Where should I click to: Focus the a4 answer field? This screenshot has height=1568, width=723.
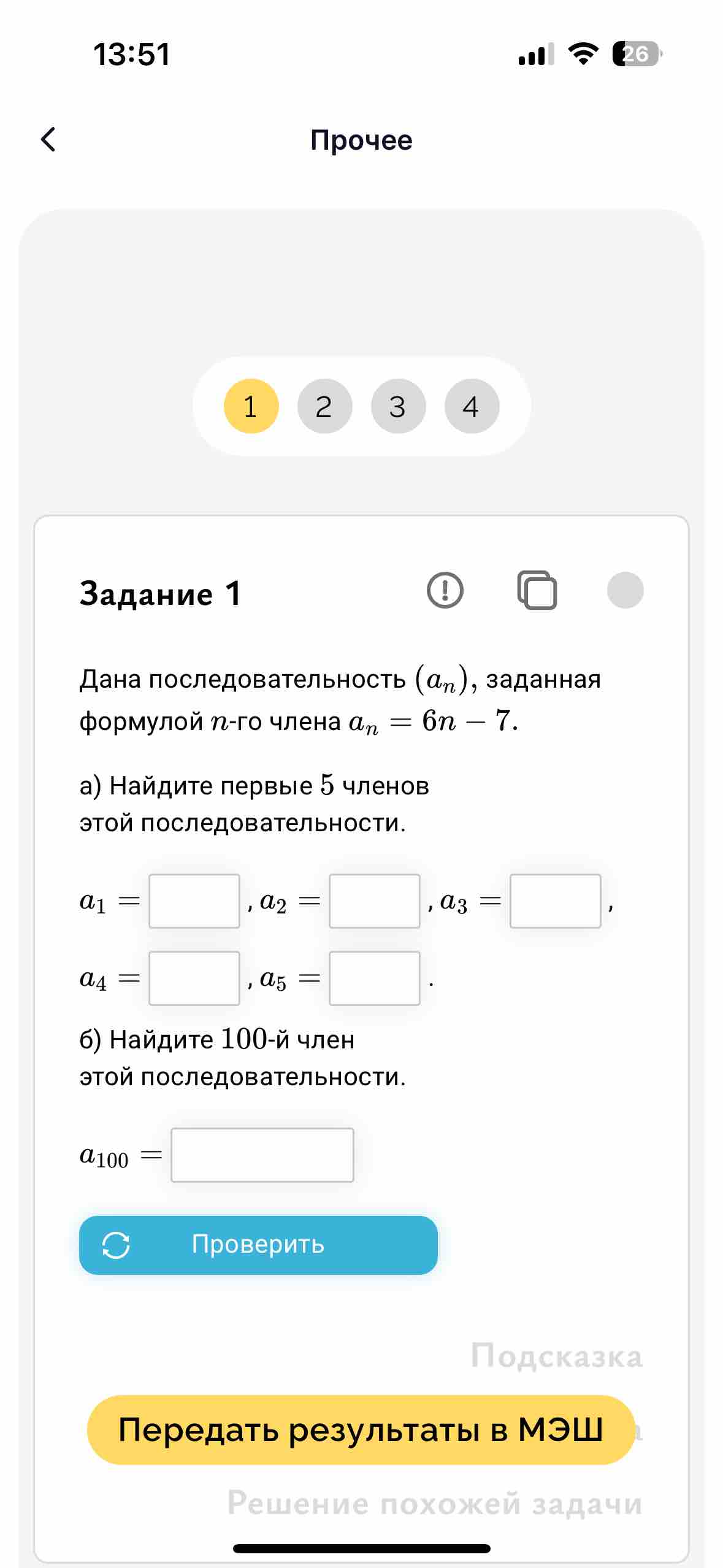194,978
